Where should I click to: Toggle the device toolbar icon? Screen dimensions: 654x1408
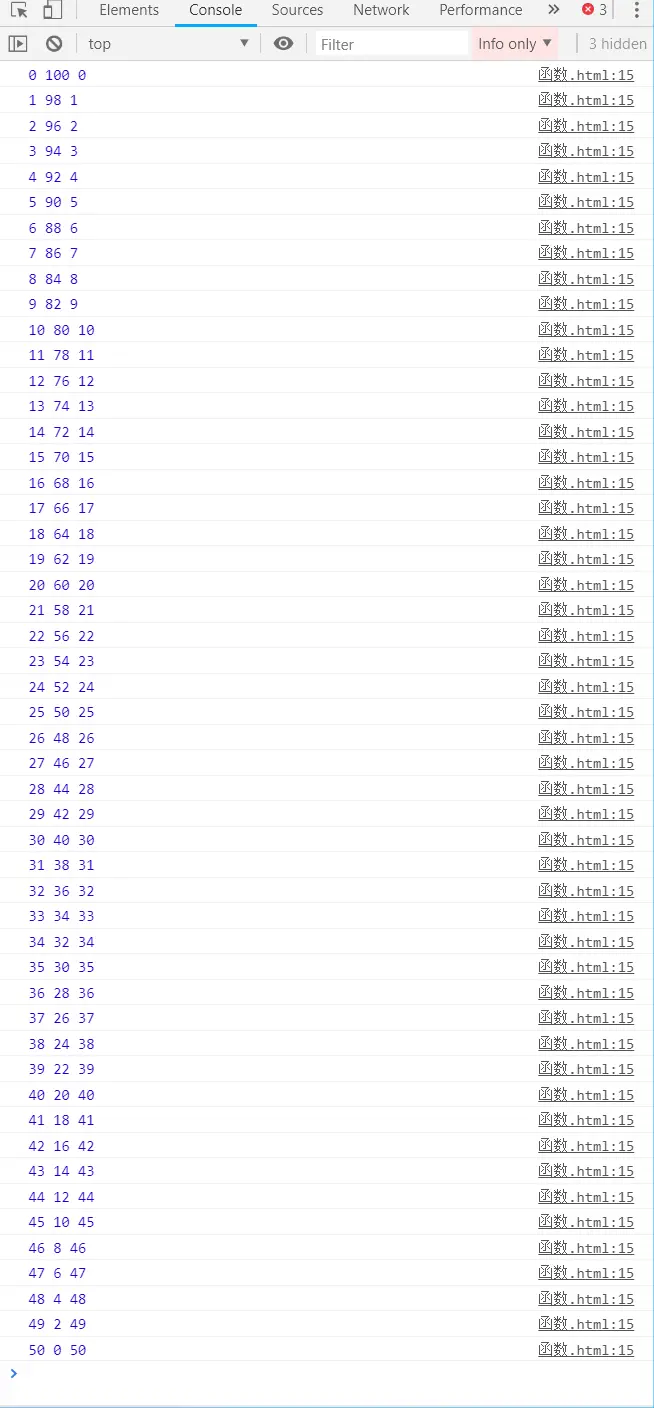point(52,10)
